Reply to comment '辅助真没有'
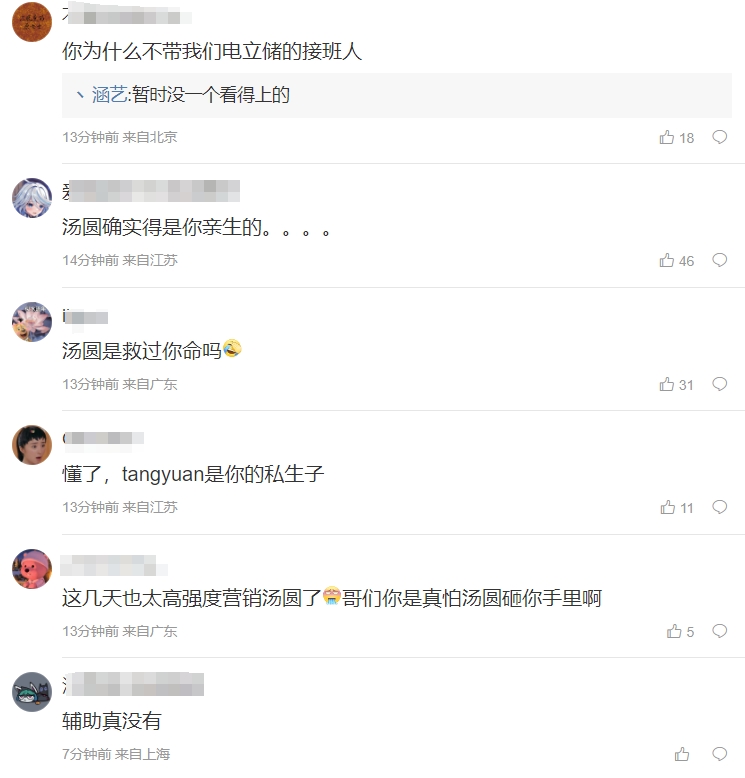The height and width of the screenshot is (778, 745). (719, 754)
